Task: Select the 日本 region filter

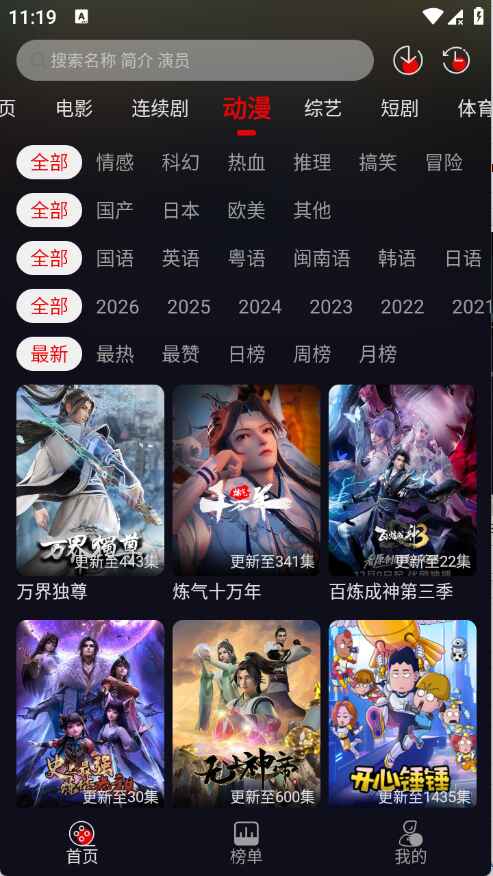Action: coord(181,211)
